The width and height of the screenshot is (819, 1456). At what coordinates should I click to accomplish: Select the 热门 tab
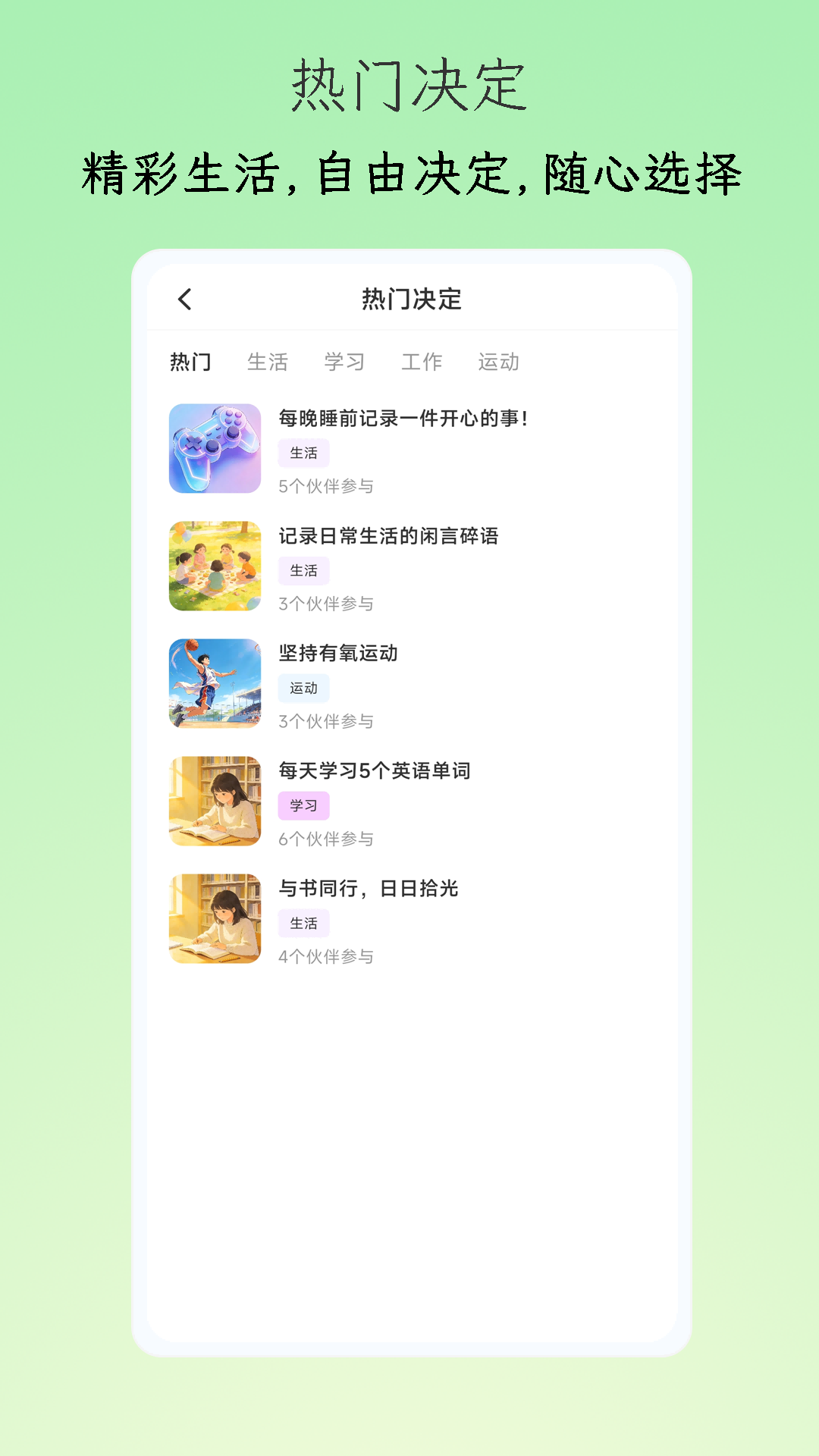[192, 362]
